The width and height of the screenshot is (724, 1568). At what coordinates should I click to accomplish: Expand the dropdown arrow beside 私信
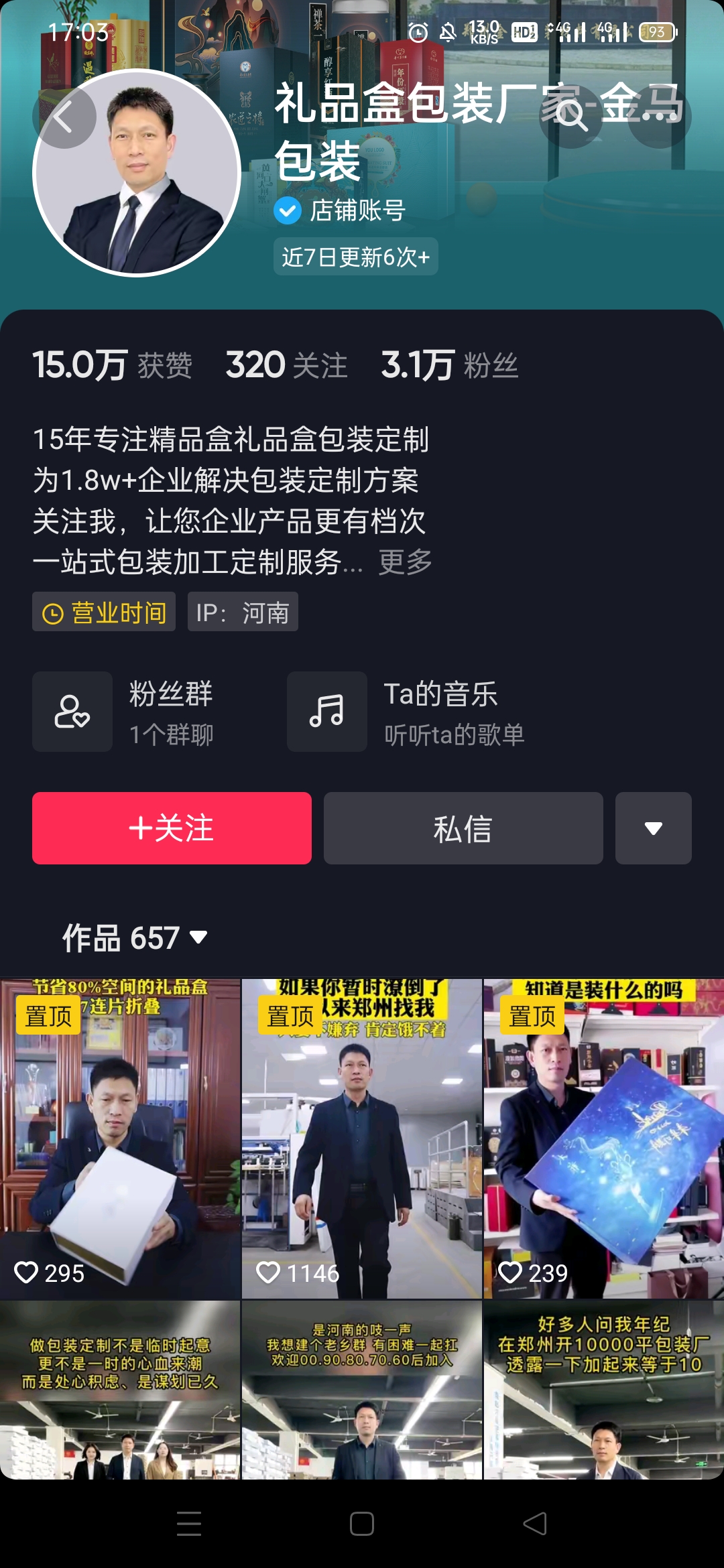pyautogui.click(x=654, y=828)
